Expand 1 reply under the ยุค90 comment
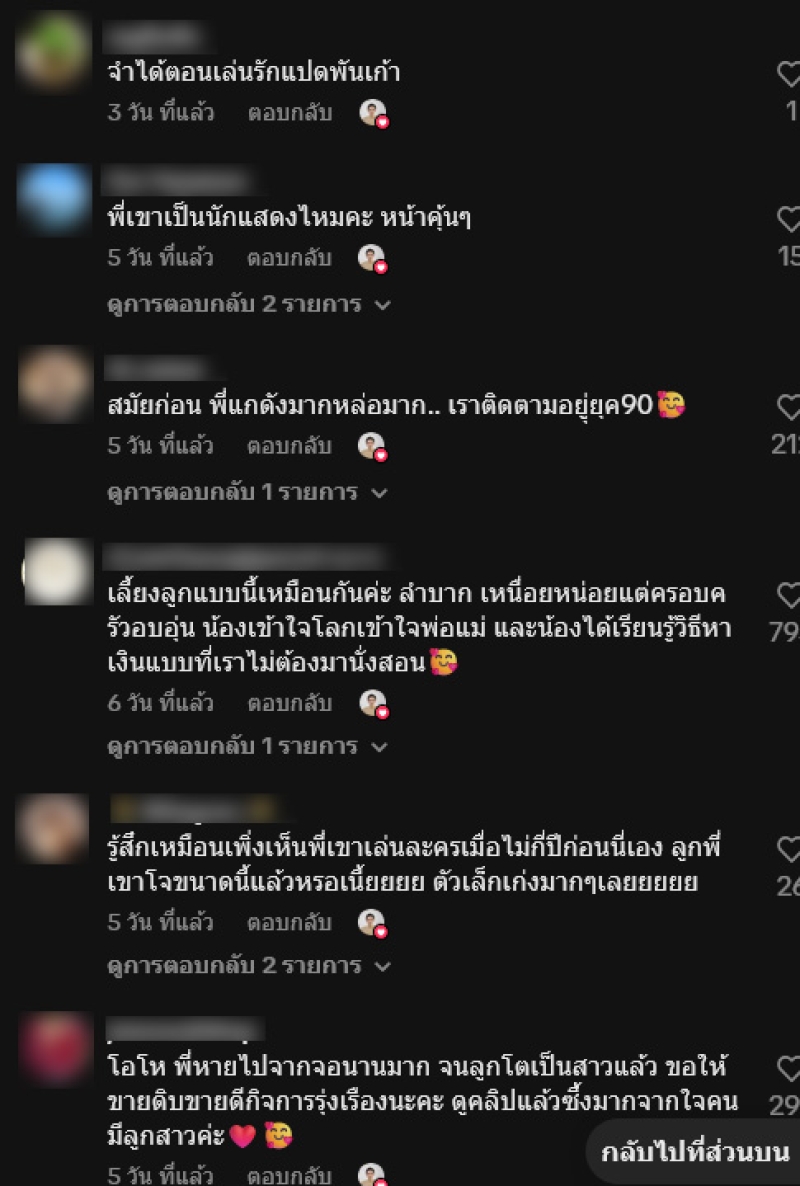 tap(246, 492)
